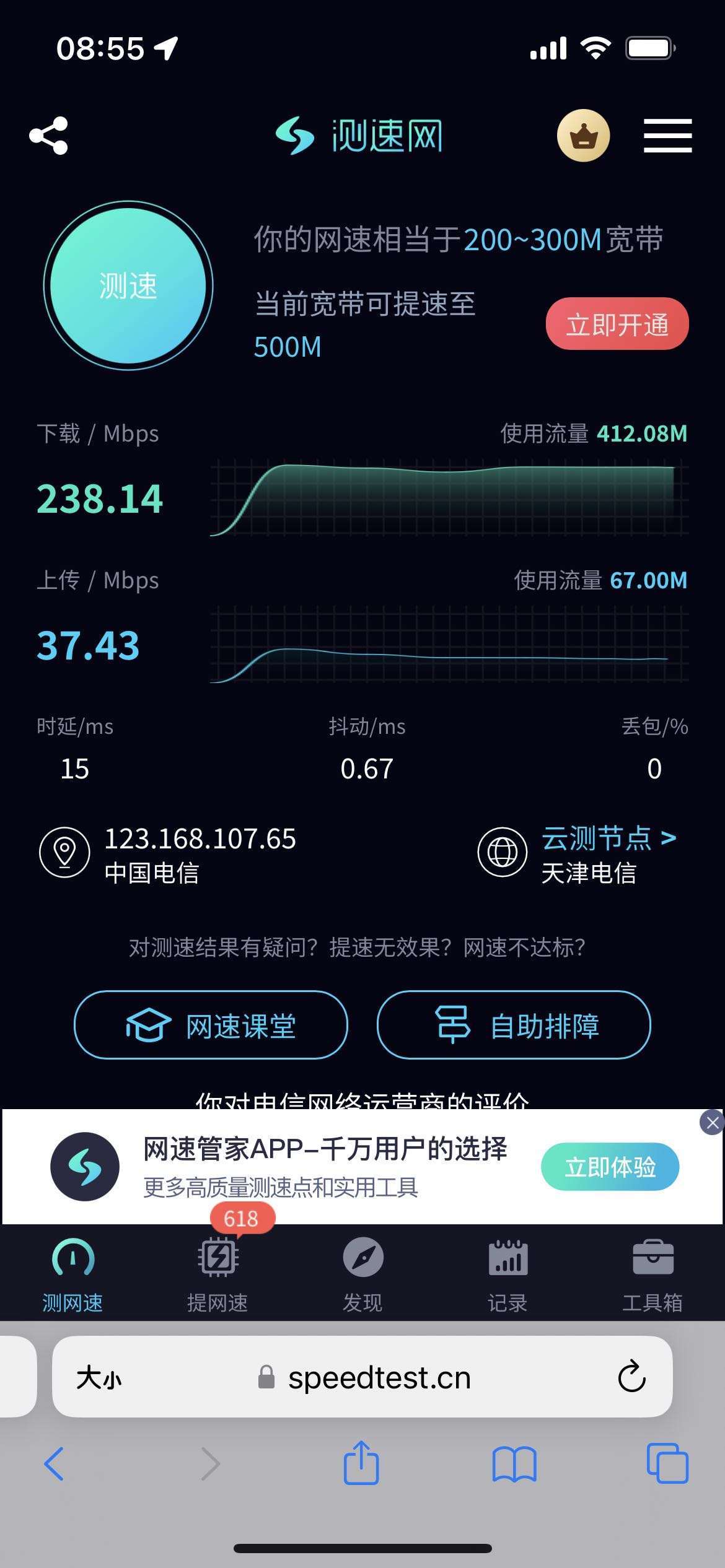Open Safari bookmarks

pos(514,1464)
